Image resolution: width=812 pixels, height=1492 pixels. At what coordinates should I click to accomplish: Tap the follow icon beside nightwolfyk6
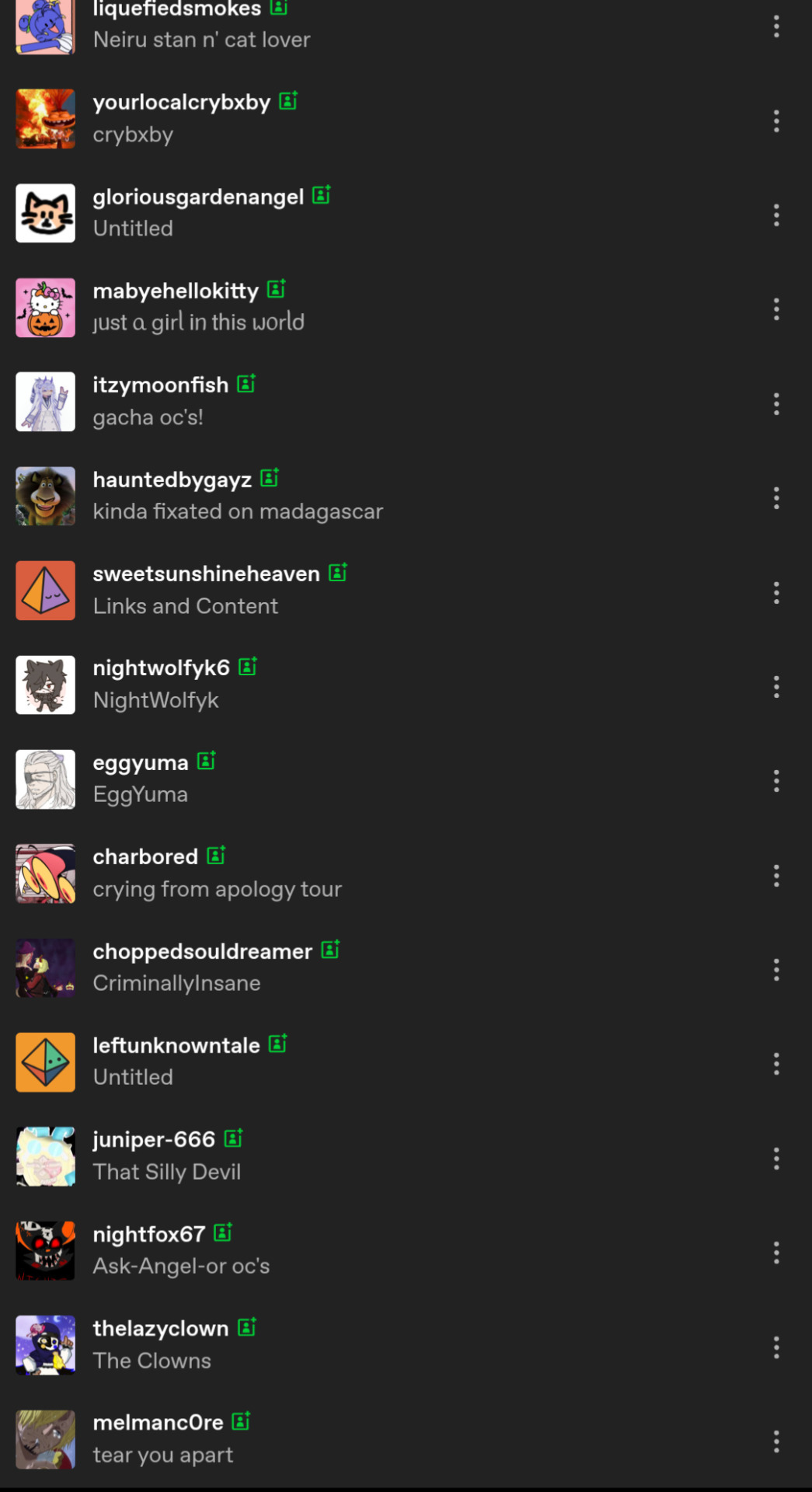tap(248, 667)
